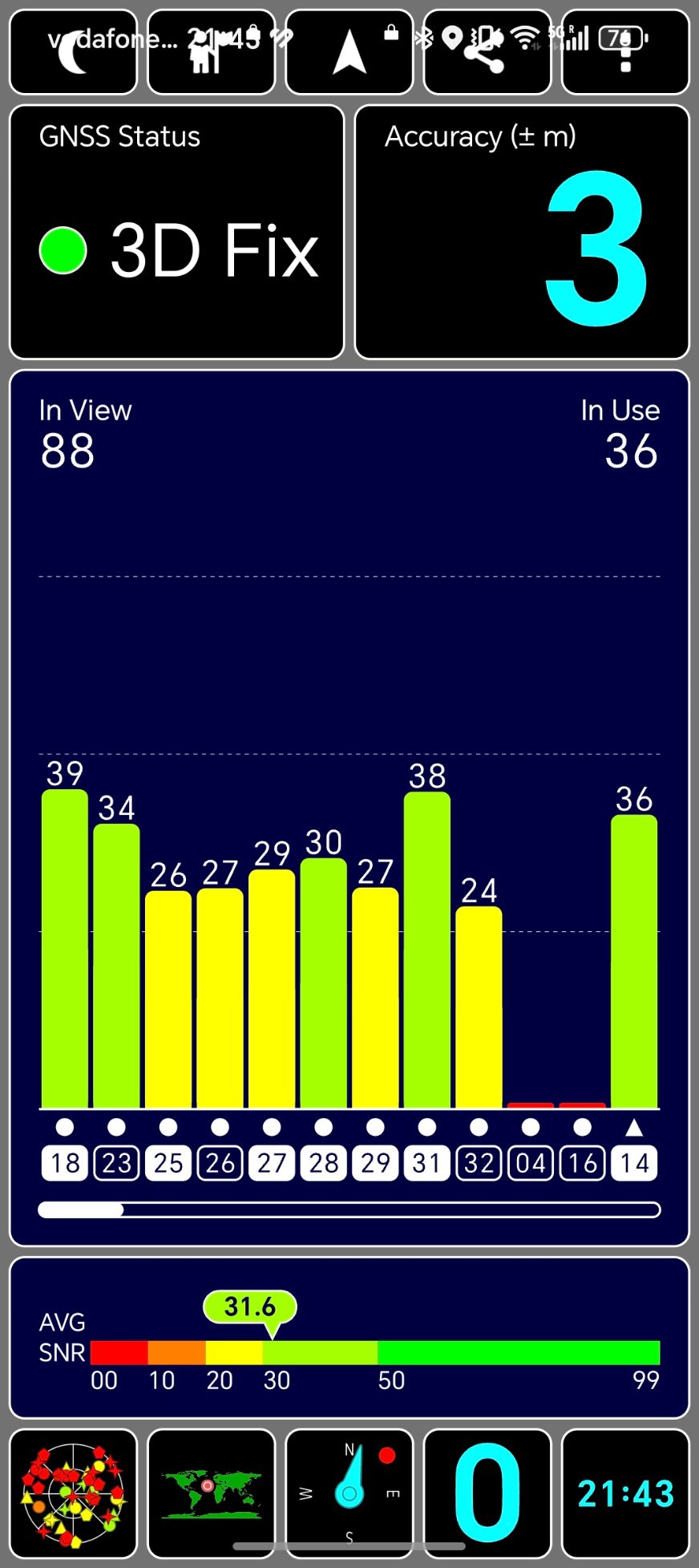Image resolution: width=699 pixels, height=1568 pixels.
Task: Open the satellite sky view screen
Action: 73,1493
